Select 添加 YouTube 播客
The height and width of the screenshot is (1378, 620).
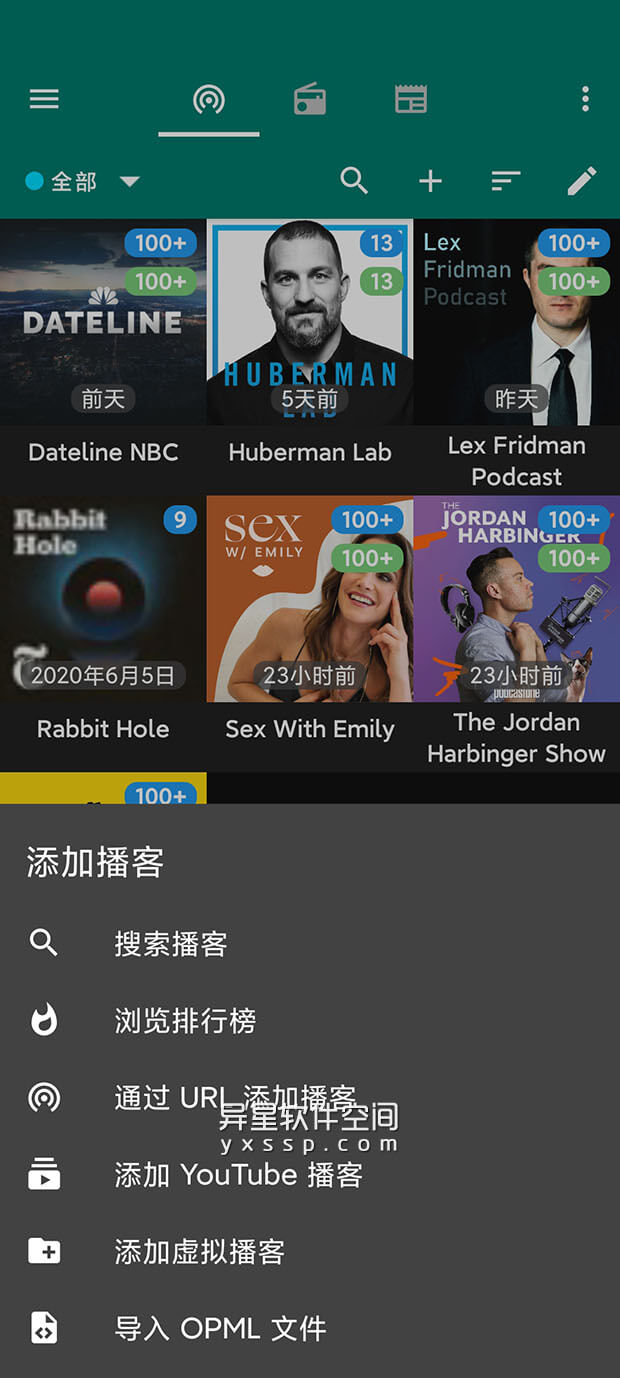click(x=238, y=1174)
